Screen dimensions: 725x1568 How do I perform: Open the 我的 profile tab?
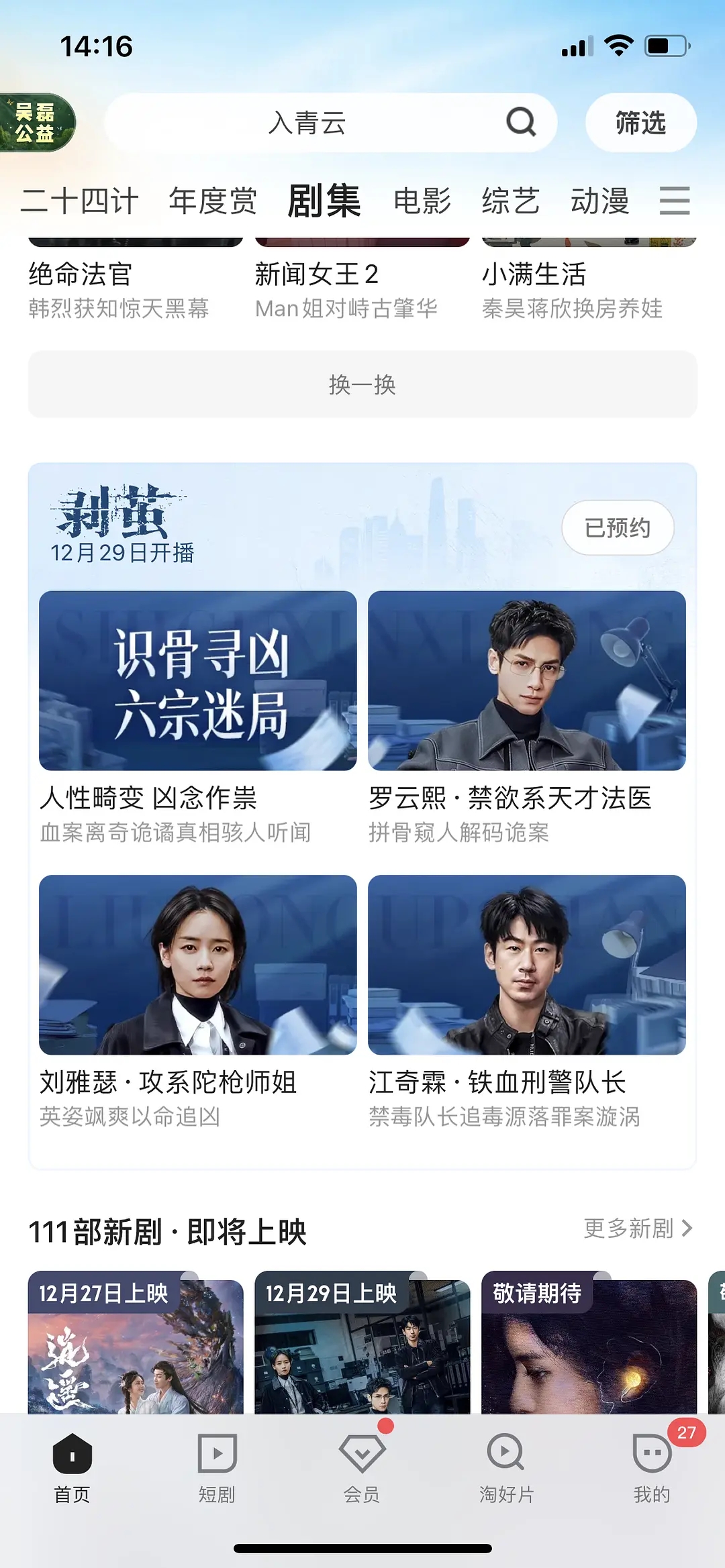tap(651, 1467)
